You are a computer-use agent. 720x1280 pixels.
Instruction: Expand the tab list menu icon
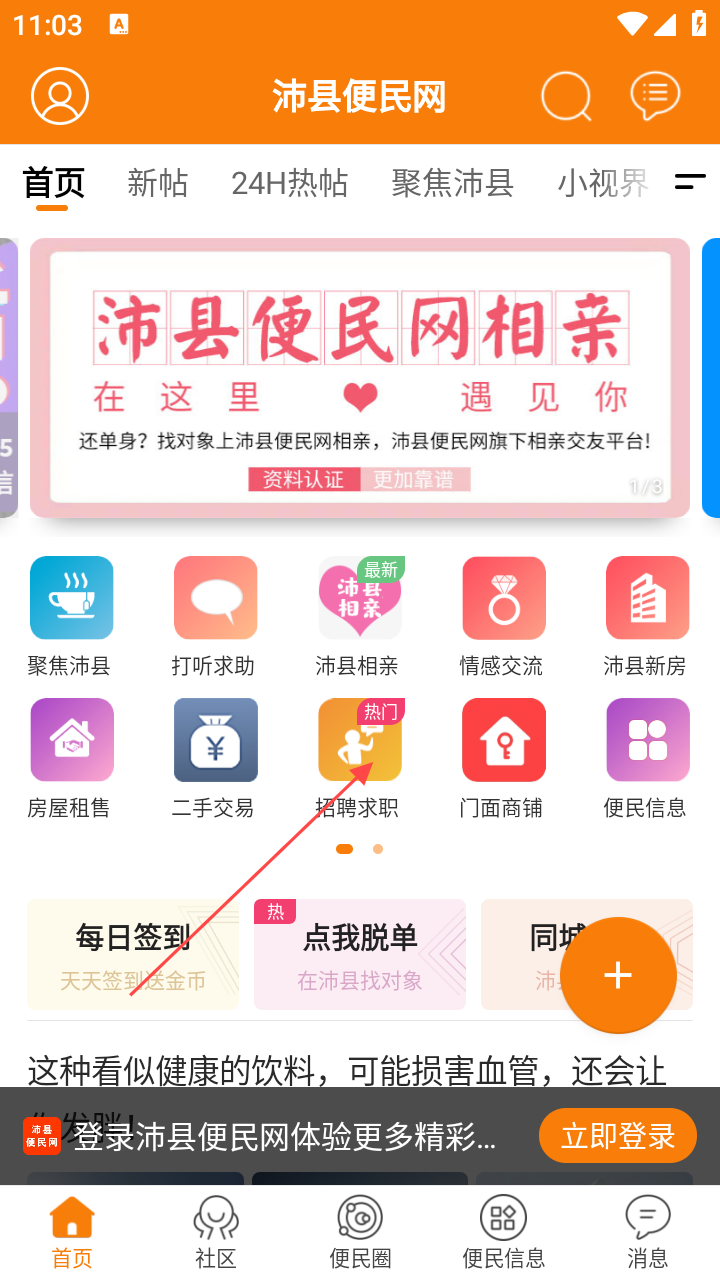pyautogui.click(x=690, y=182)
